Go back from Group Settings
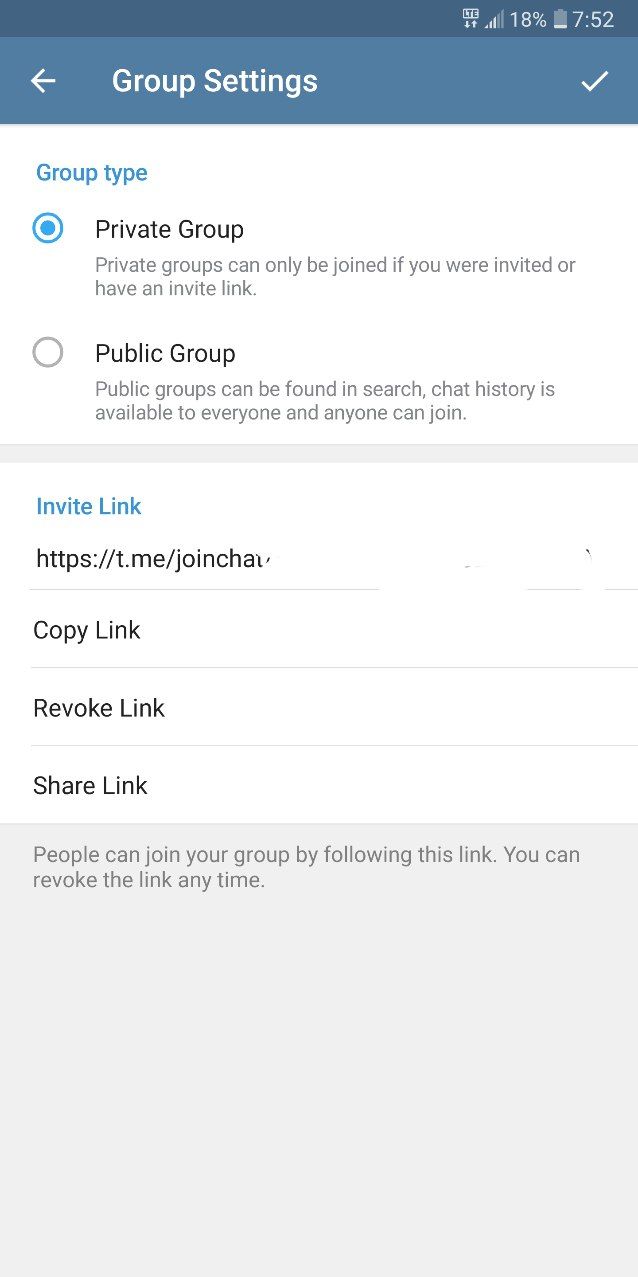Viewport: 638px width, 1277px height. (x=43, y=81)
